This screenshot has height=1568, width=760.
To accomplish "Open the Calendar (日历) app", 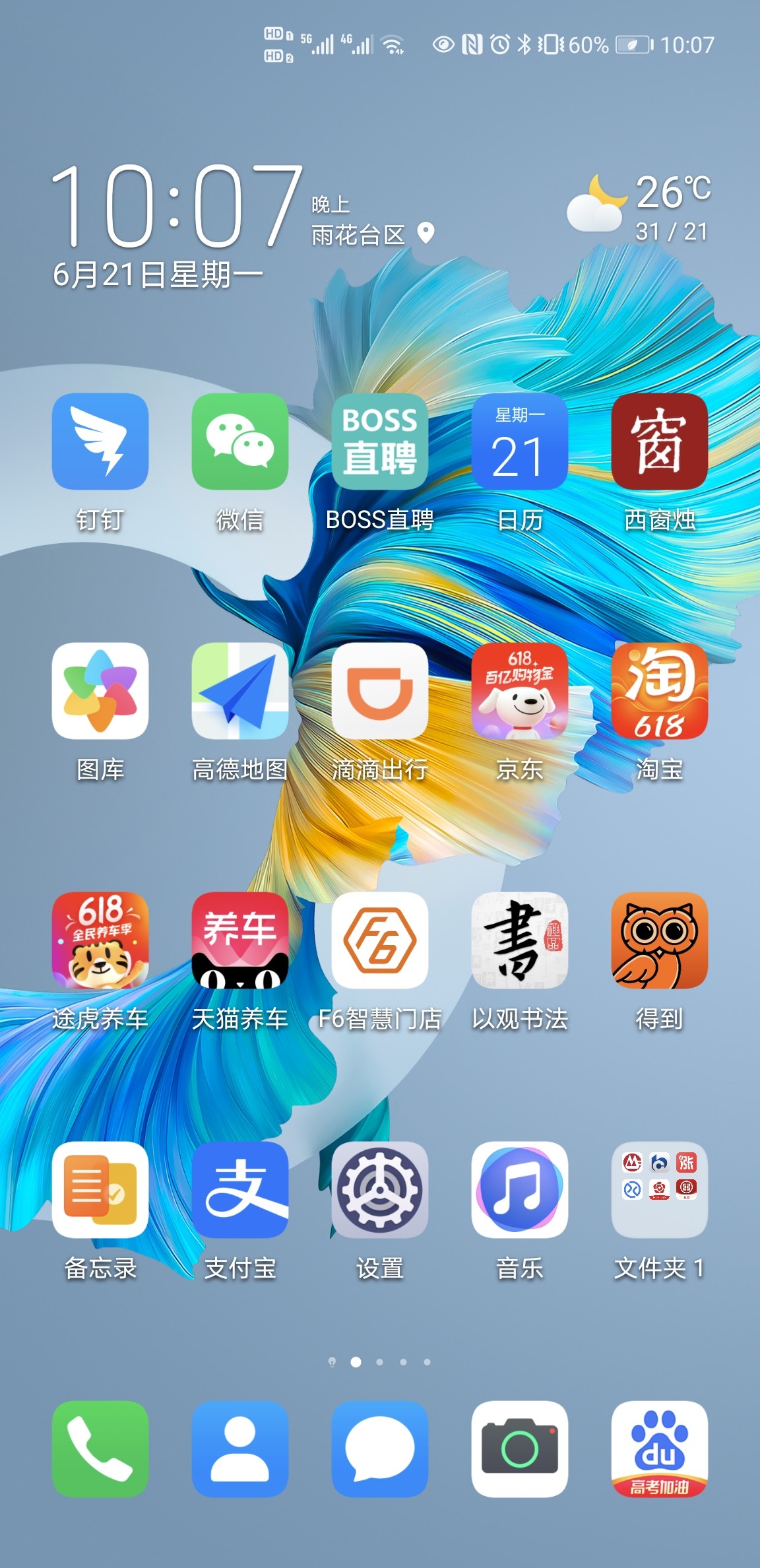I will click(x=520, y=441).
